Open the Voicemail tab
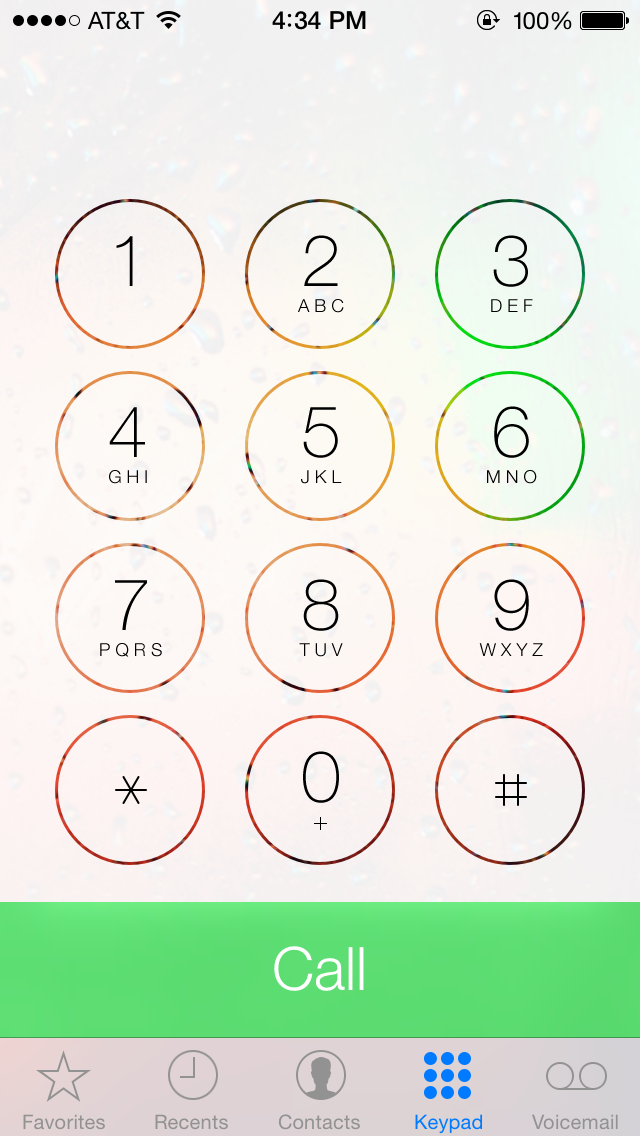Viewport: 640px width, 1136px height. pos(576,1089)
